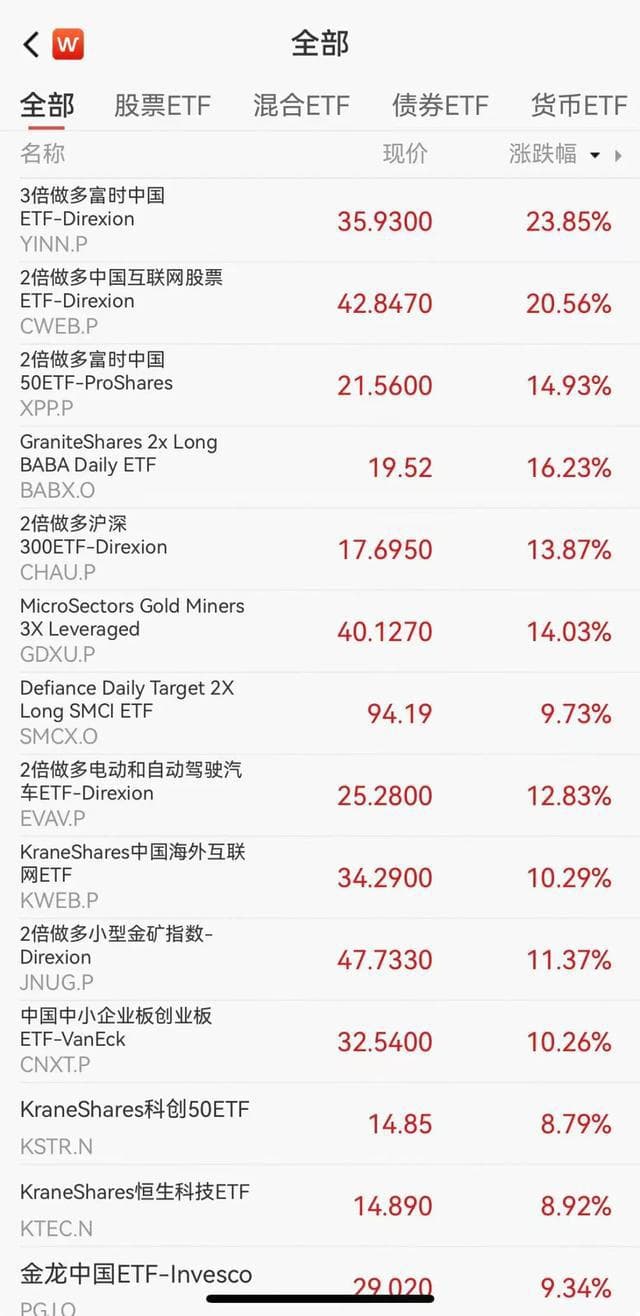Go back using the top-left arrow
This screenshot has height=1316, width=640.
30,44
